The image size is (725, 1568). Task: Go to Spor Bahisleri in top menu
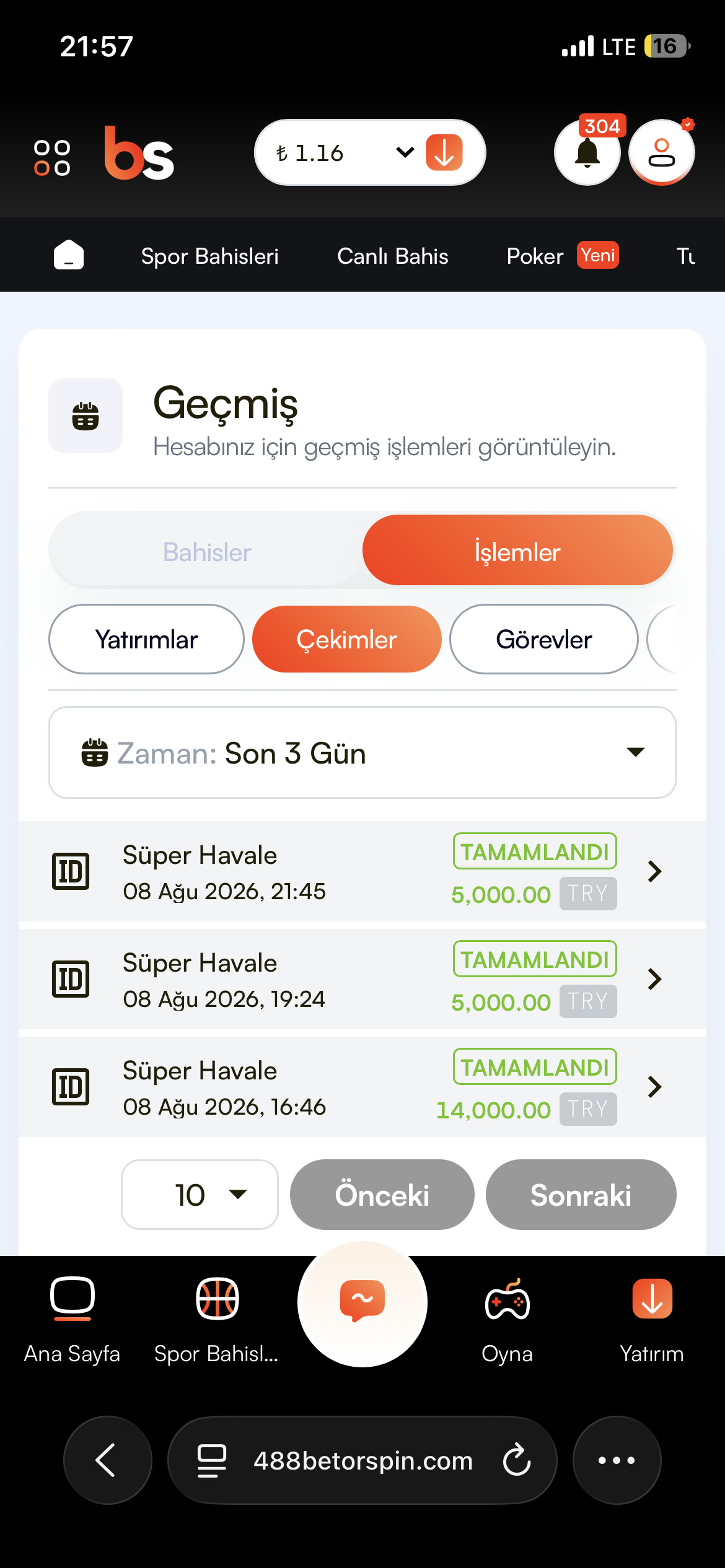tap(209, 256)
